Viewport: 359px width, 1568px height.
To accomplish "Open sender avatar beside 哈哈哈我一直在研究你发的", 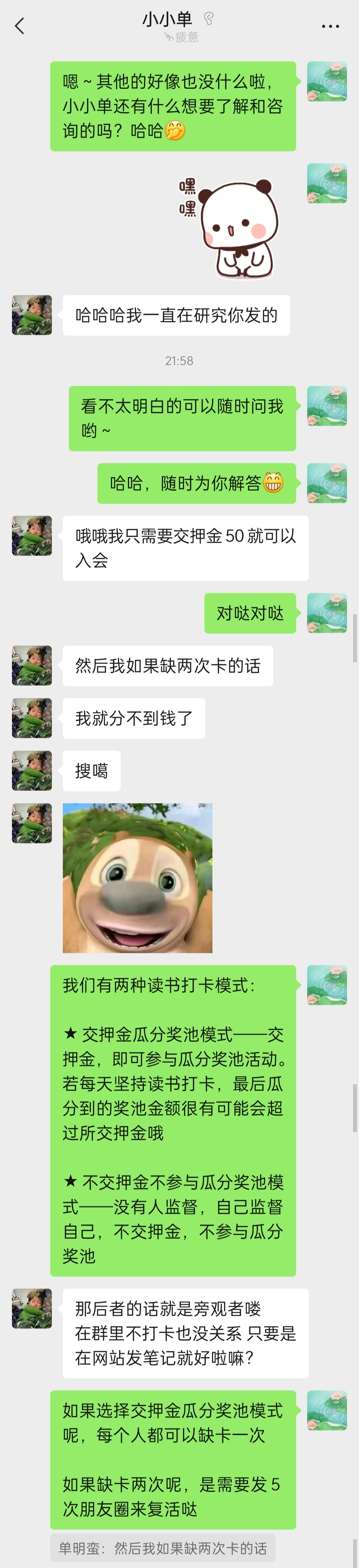I will [x=32, y=315].
